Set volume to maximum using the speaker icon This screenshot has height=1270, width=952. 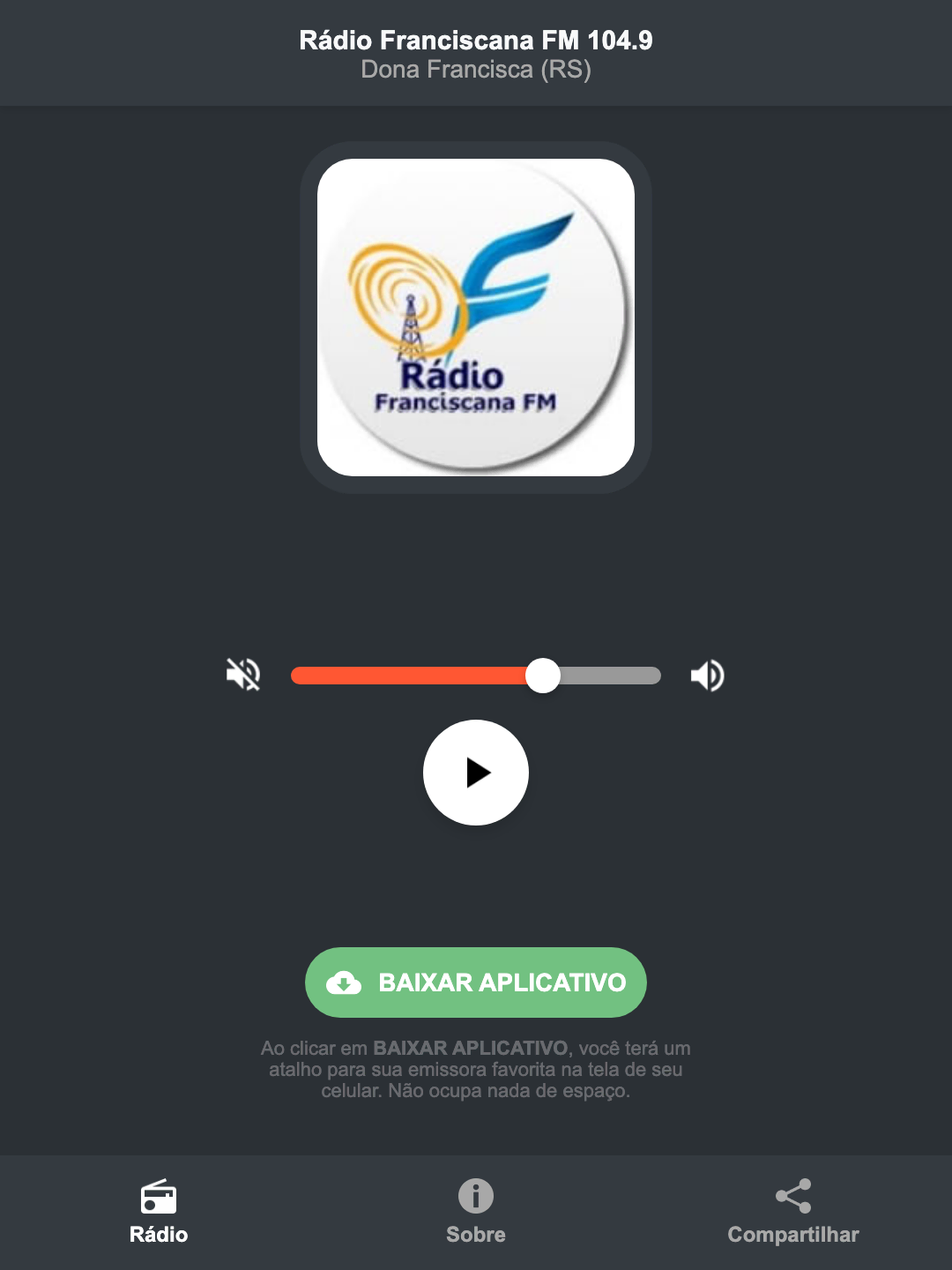point(706,675)
